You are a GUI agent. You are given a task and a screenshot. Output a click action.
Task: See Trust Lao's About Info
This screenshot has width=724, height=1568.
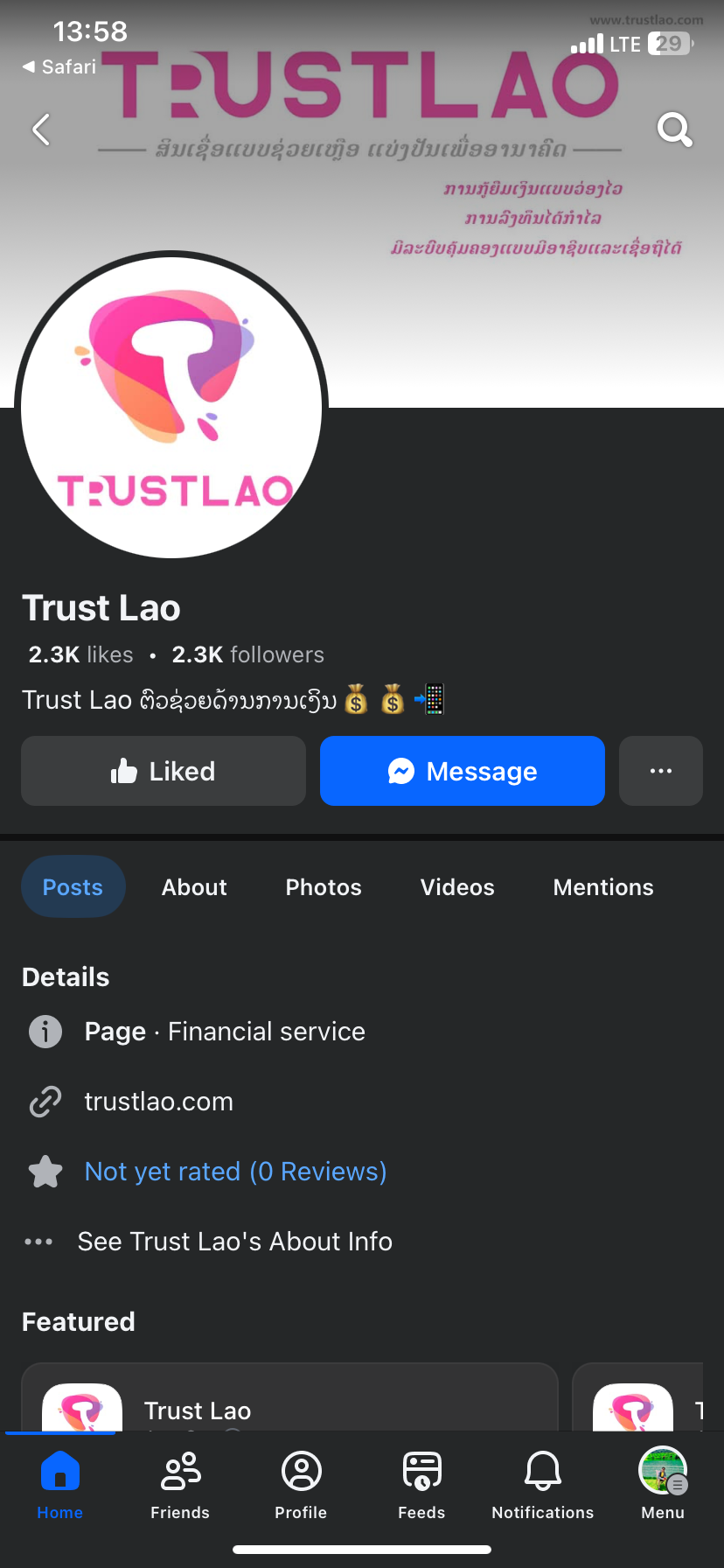234,1242
